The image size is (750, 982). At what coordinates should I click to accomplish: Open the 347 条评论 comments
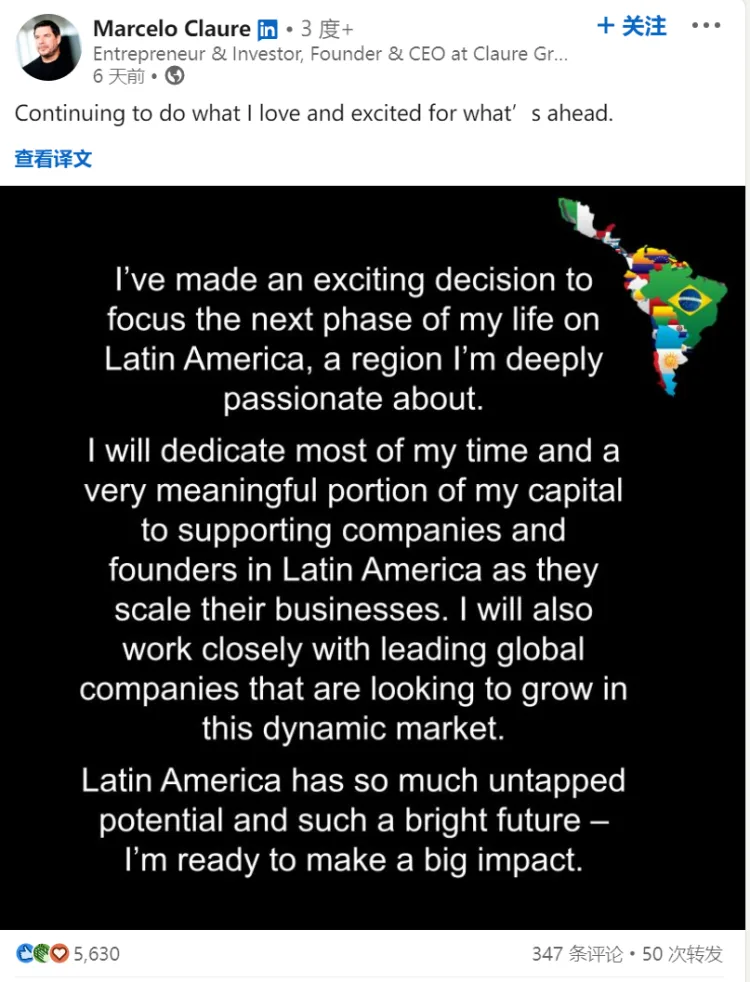pos(577,954)
